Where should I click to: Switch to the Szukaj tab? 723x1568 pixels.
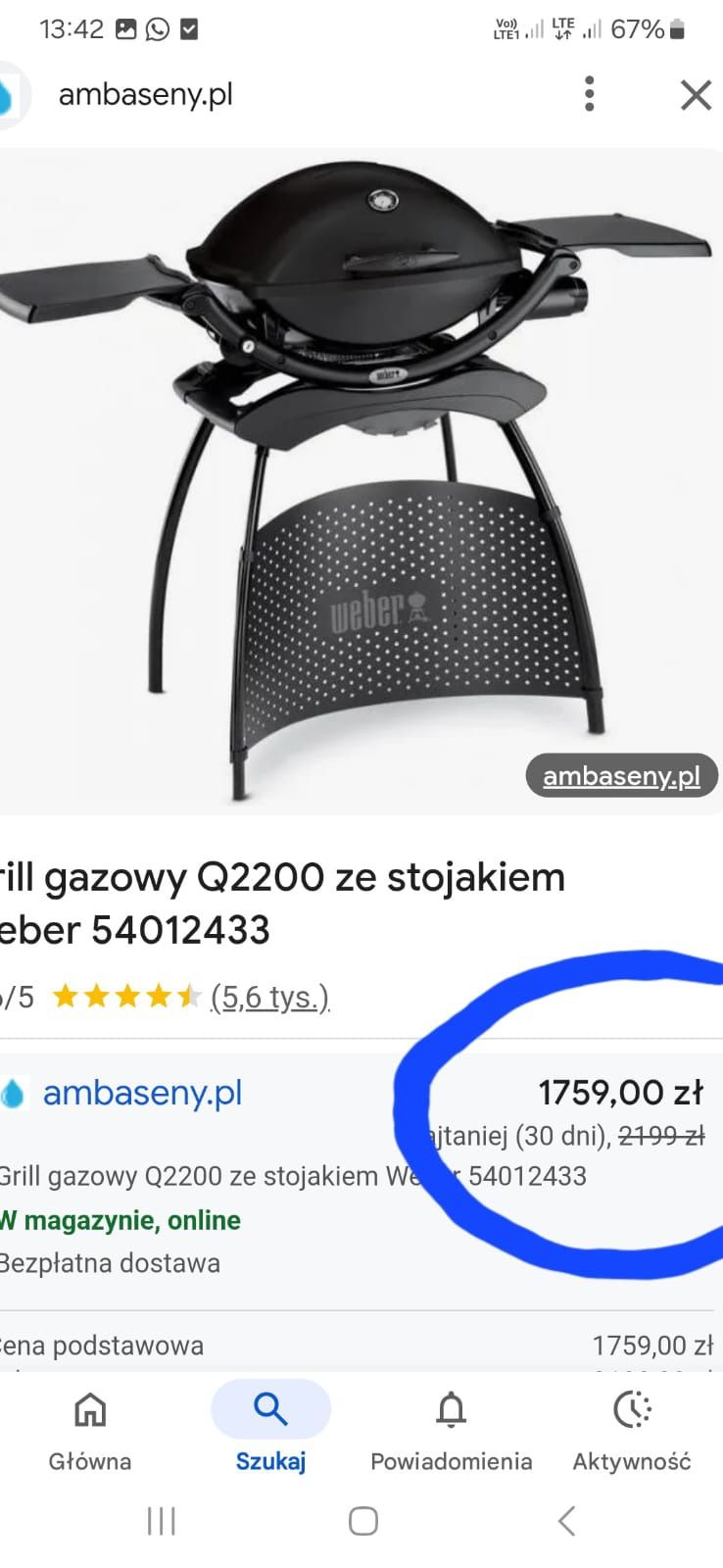[270, 1433]
